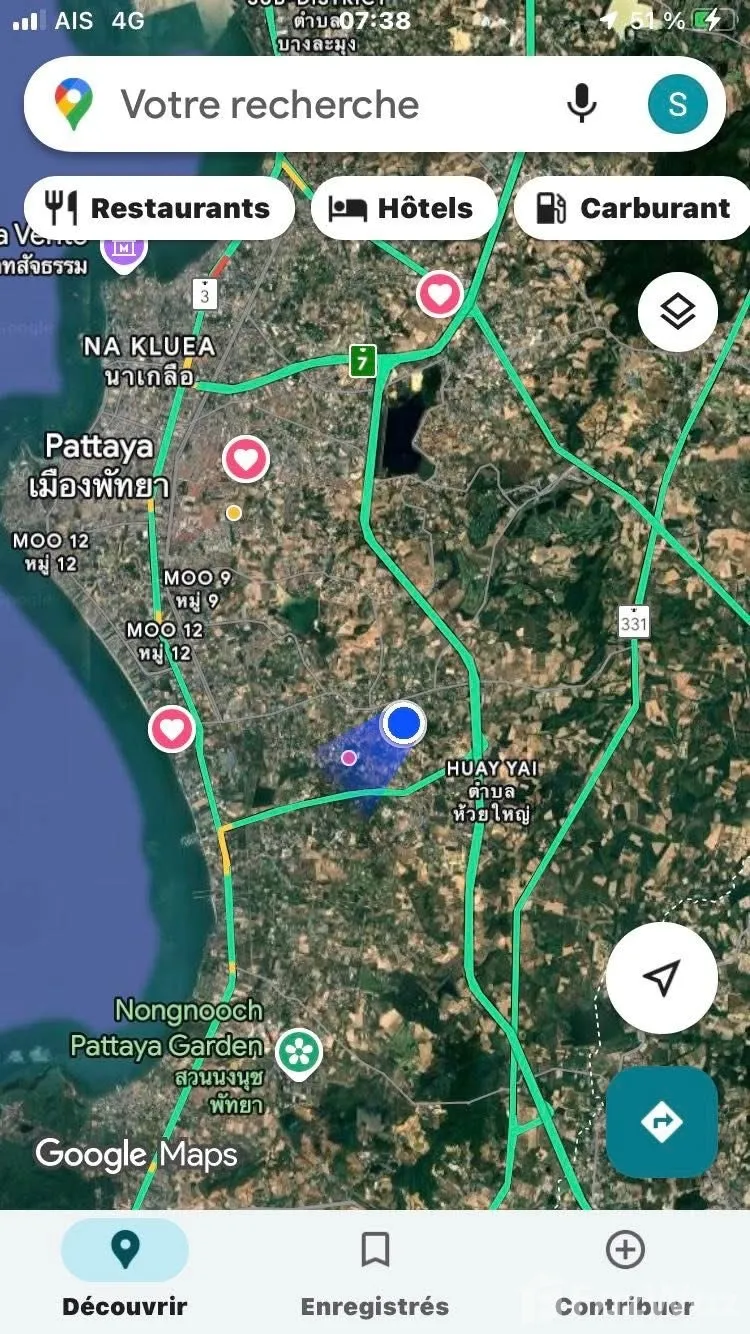Open the Nongnooch Pattaya Garden map pin

click(x=298, y=1052)
